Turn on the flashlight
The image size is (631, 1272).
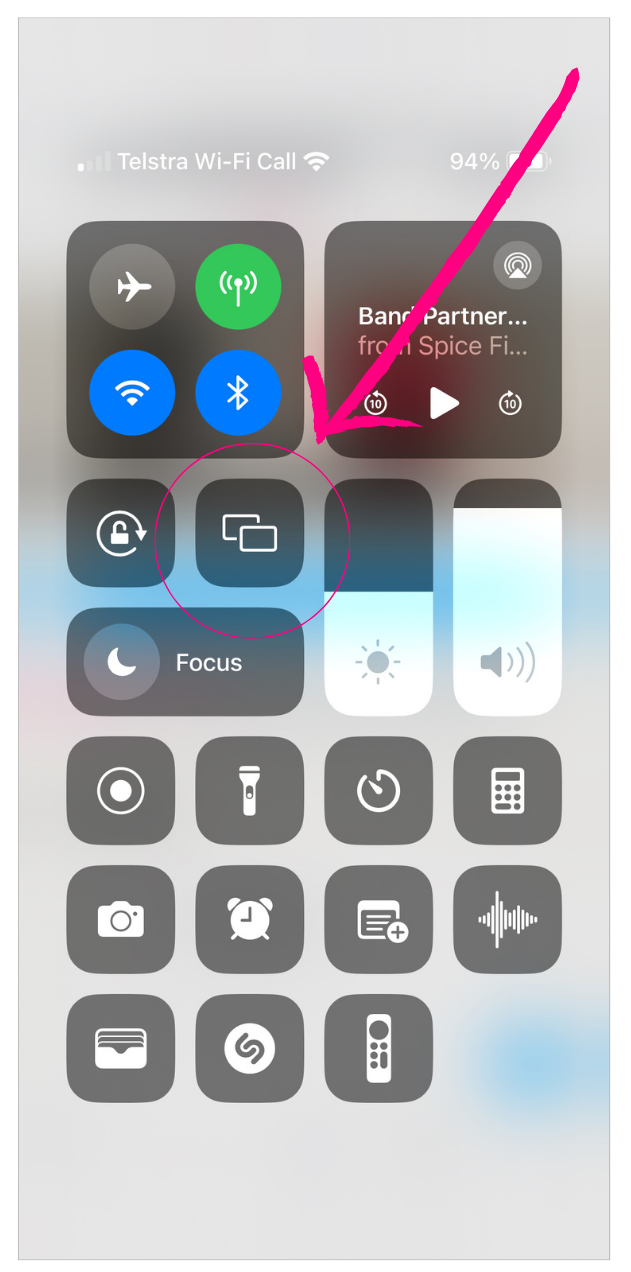[x=250, y=791]
